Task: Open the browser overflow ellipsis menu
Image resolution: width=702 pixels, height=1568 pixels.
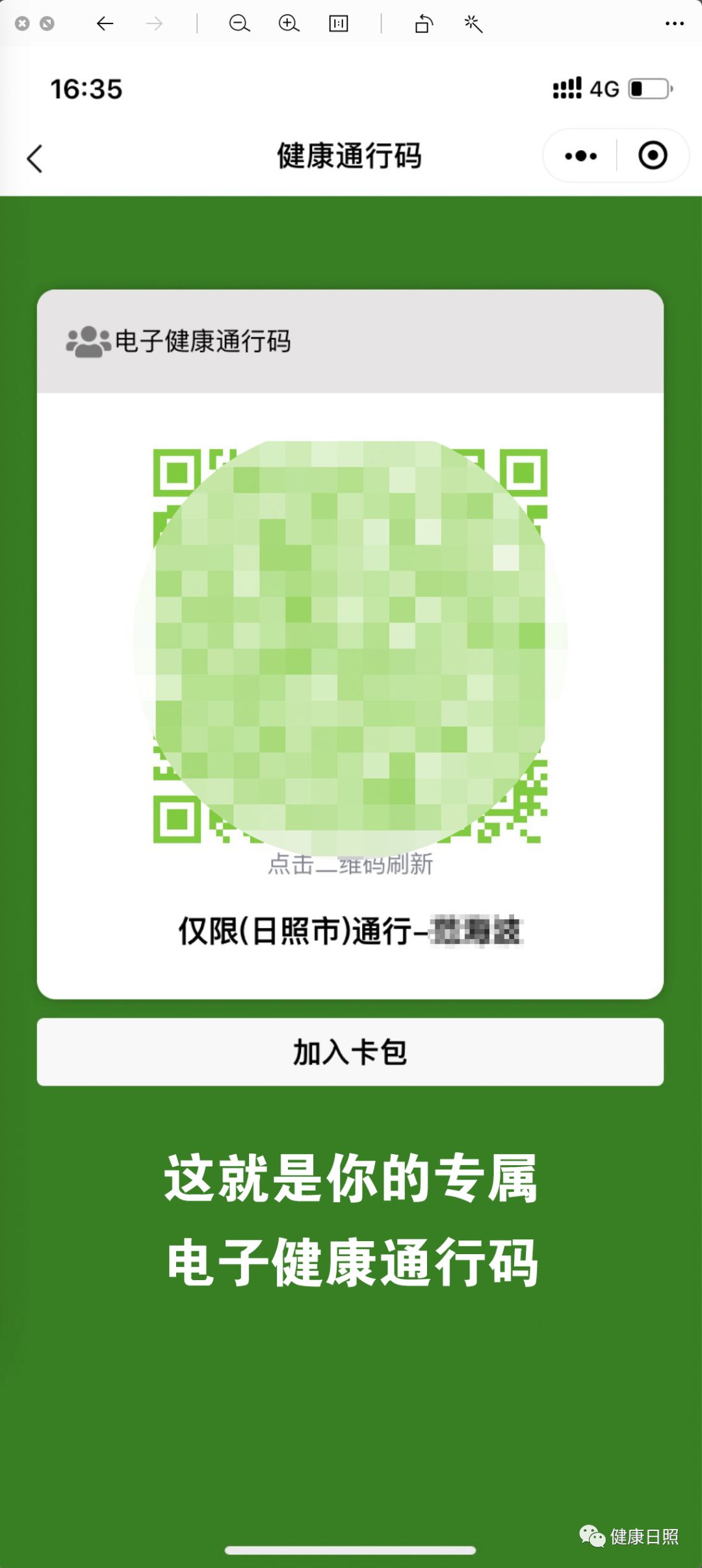Action: pyautogui.click(x=676, y=23)
